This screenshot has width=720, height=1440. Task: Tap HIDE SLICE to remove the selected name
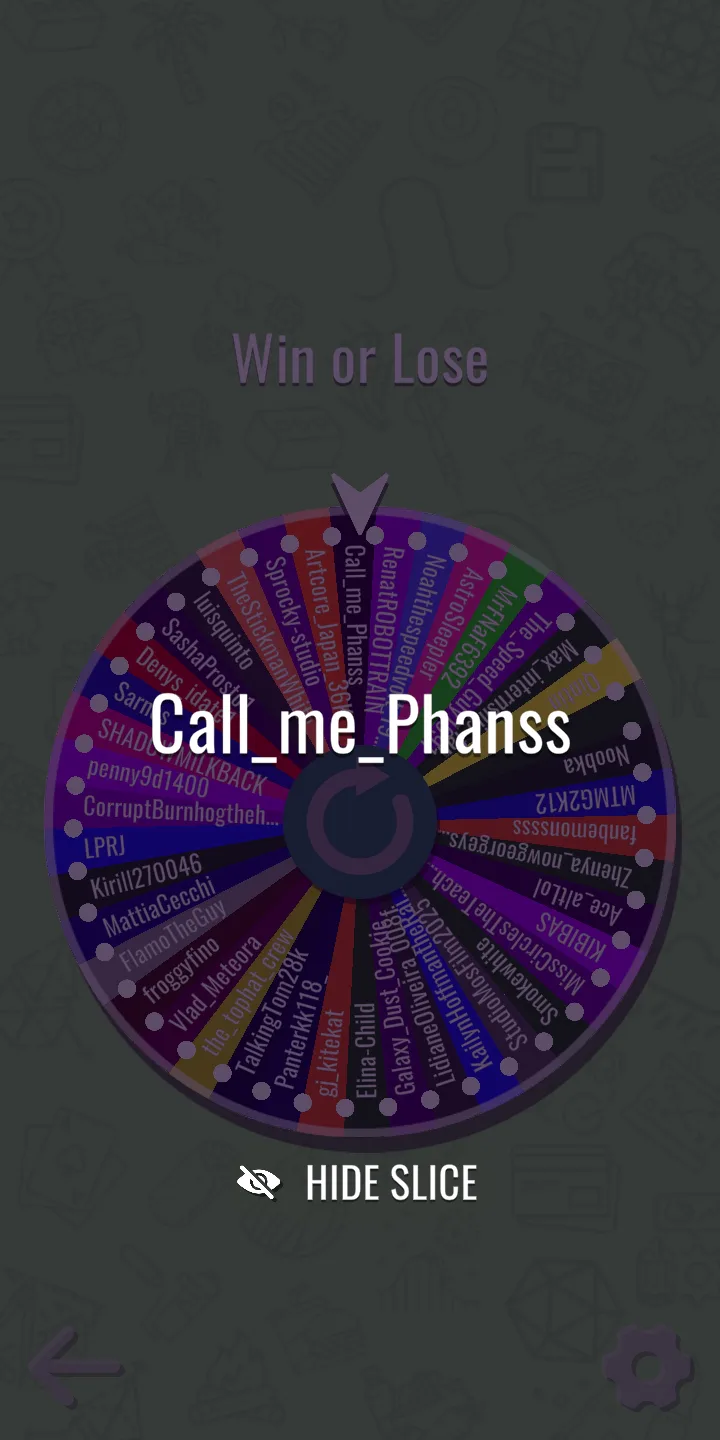tap(358, 1183)
